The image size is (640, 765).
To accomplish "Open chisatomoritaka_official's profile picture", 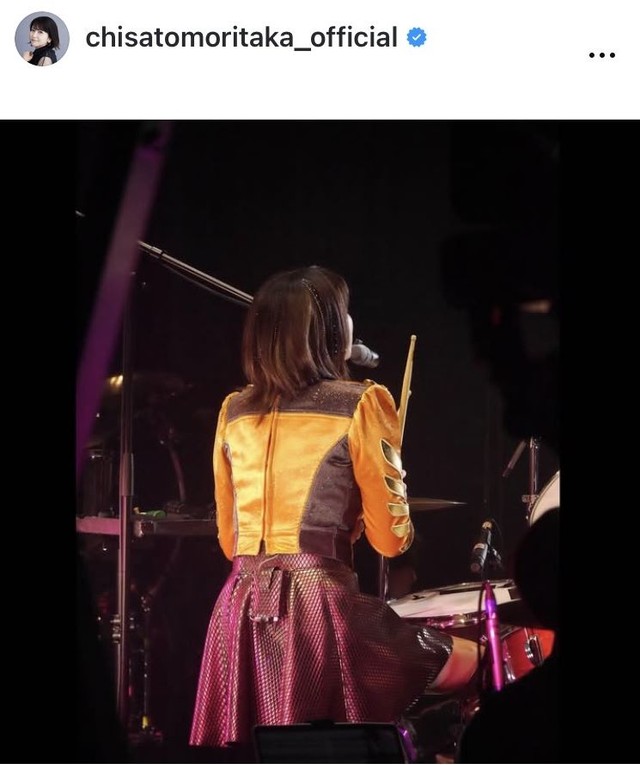I will click(42, 39).
